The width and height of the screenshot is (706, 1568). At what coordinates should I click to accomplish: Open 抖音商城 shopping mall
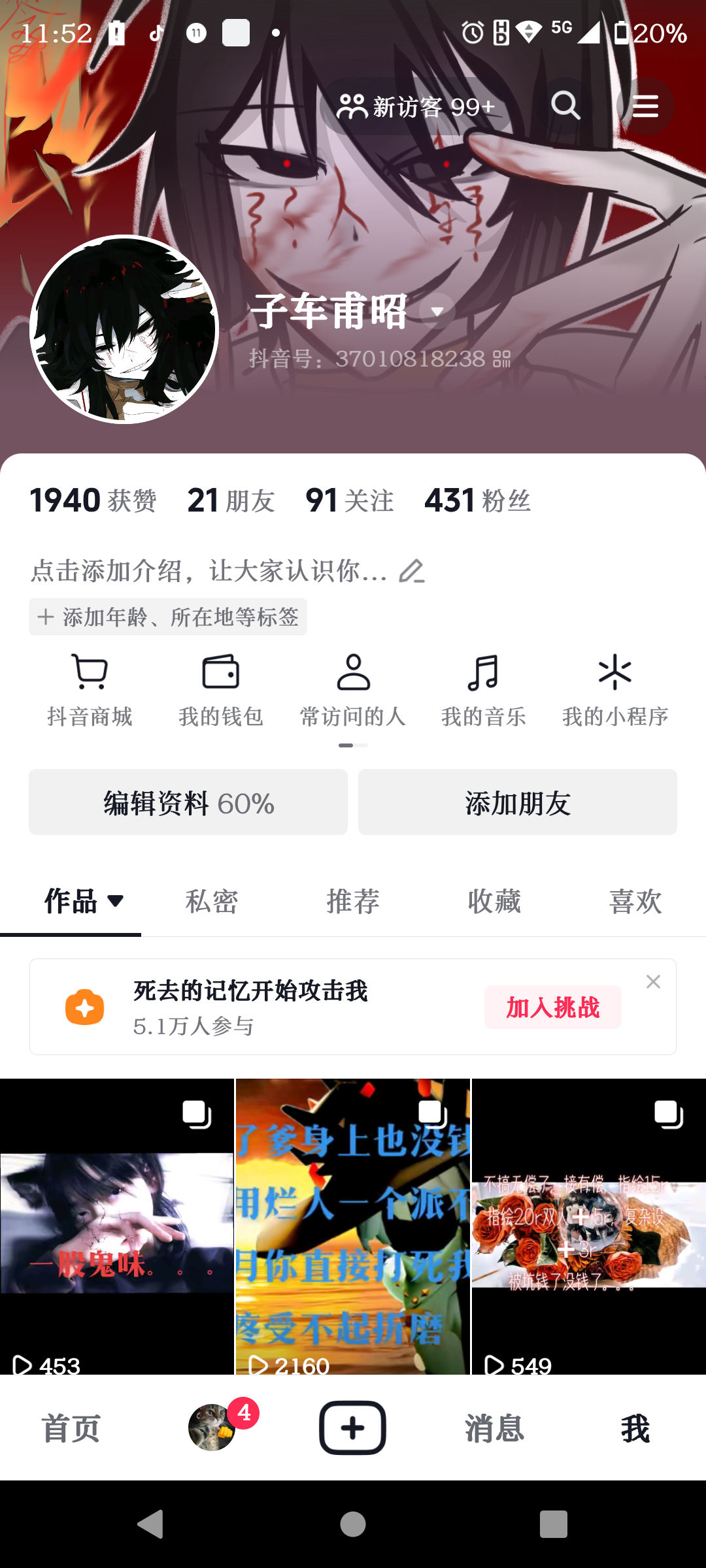pos(90,691)
